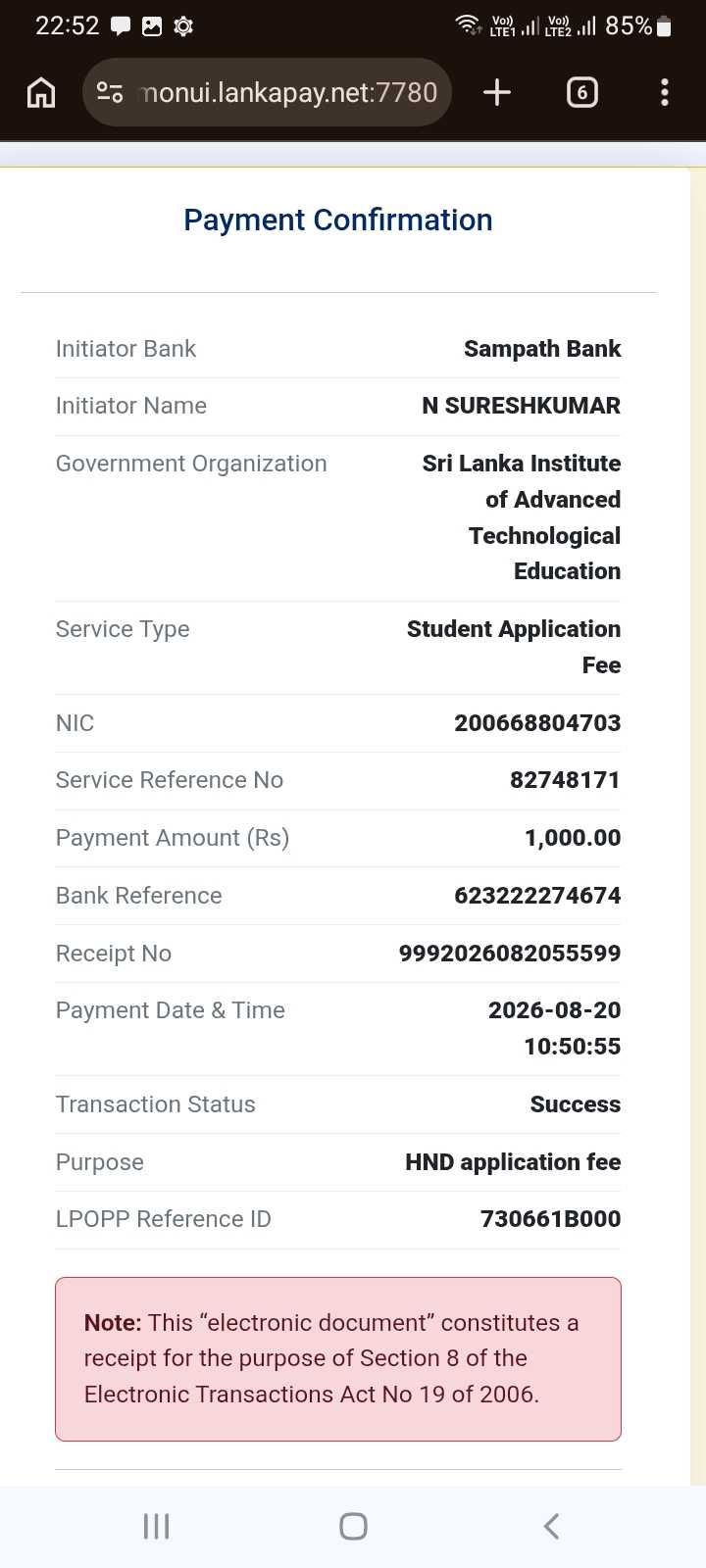Open a new browser tab
Image resolution: width=706 pixels, height=1568 pixels.
tap(497, 92)
